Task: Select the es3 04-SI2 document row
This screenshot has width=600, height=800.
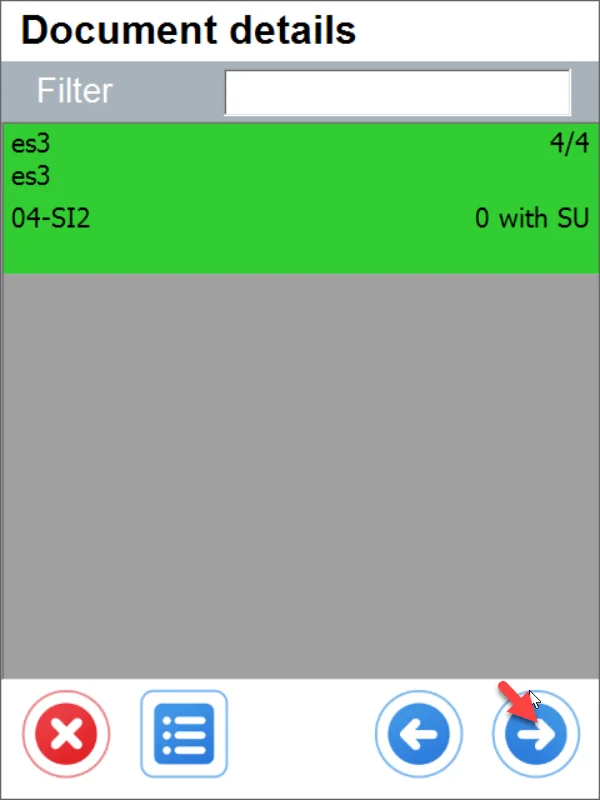Action: point(300,198)
